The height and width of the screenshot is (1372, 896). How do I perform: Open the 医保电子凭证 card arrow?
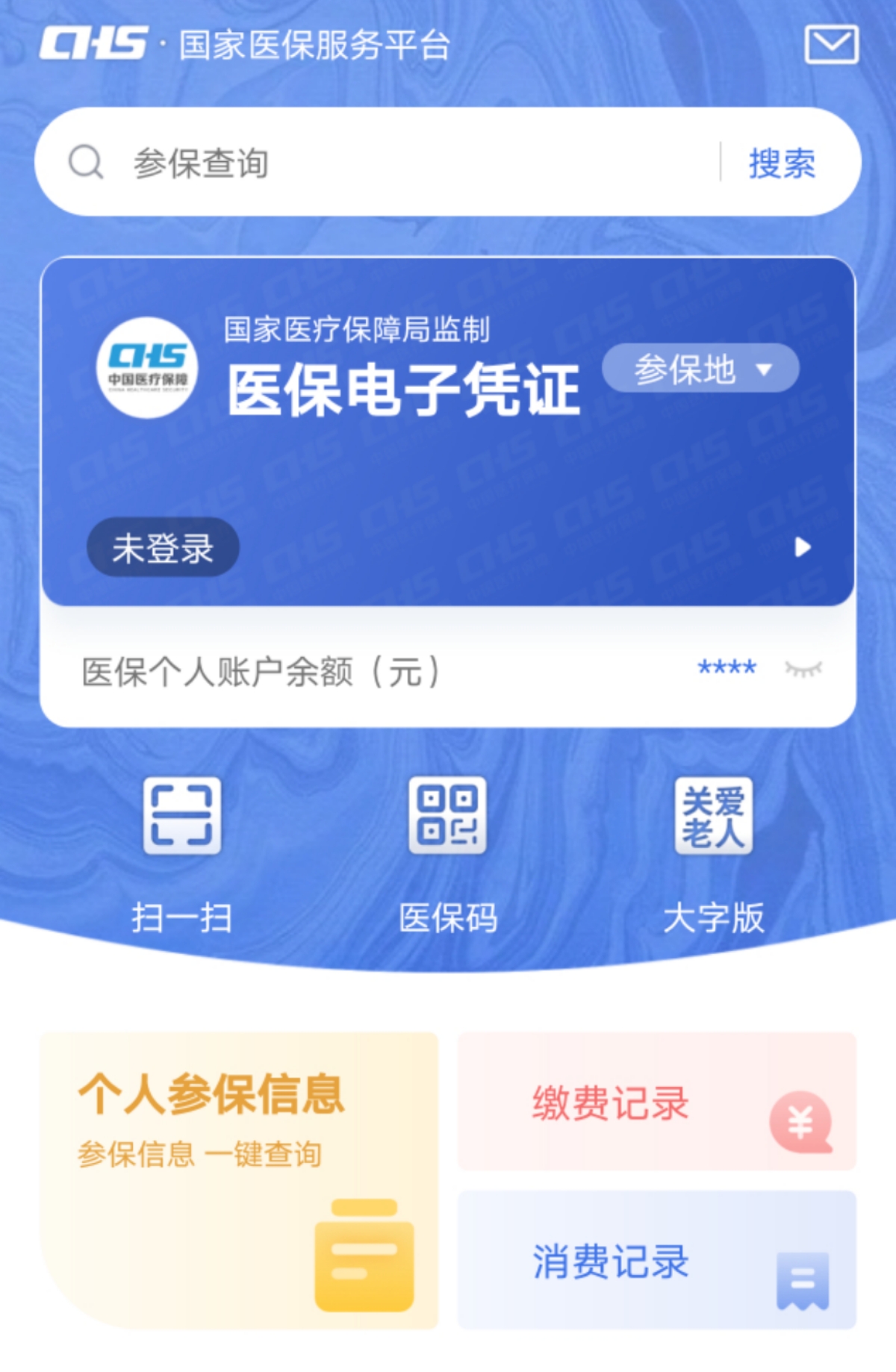803,547
